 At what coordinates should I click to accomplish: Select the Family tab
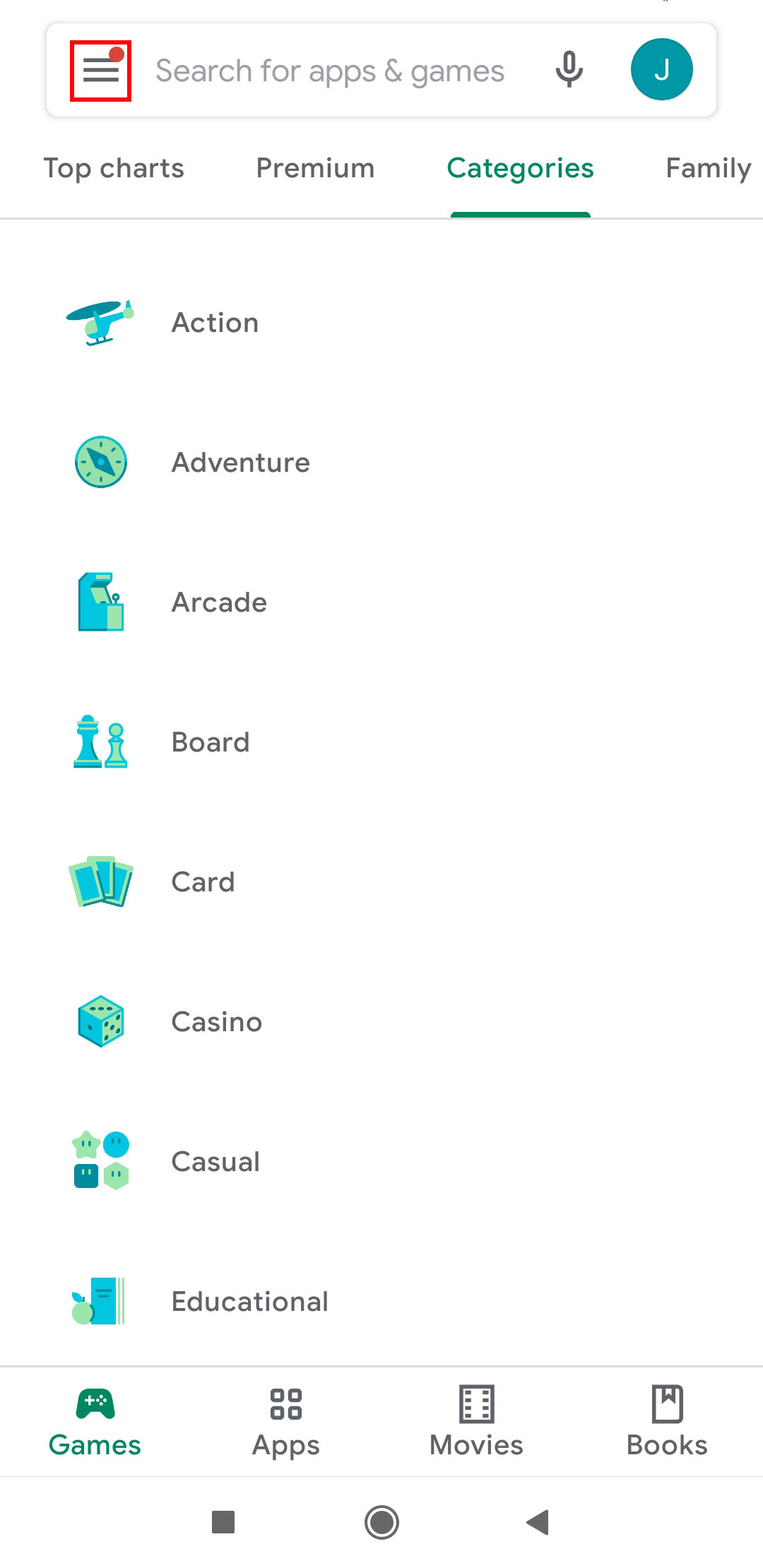[x=708, y=169]
